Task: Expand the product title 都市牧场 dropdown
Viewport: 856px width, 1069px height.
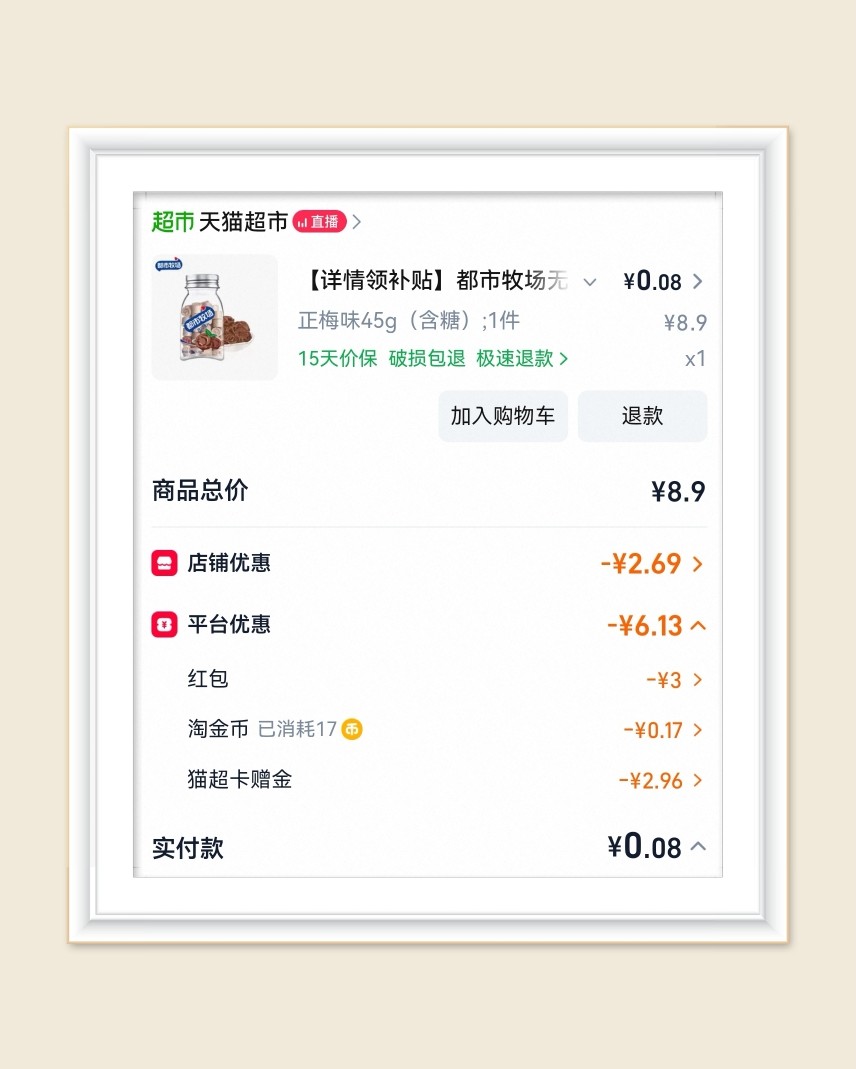Action: point(591,282)
